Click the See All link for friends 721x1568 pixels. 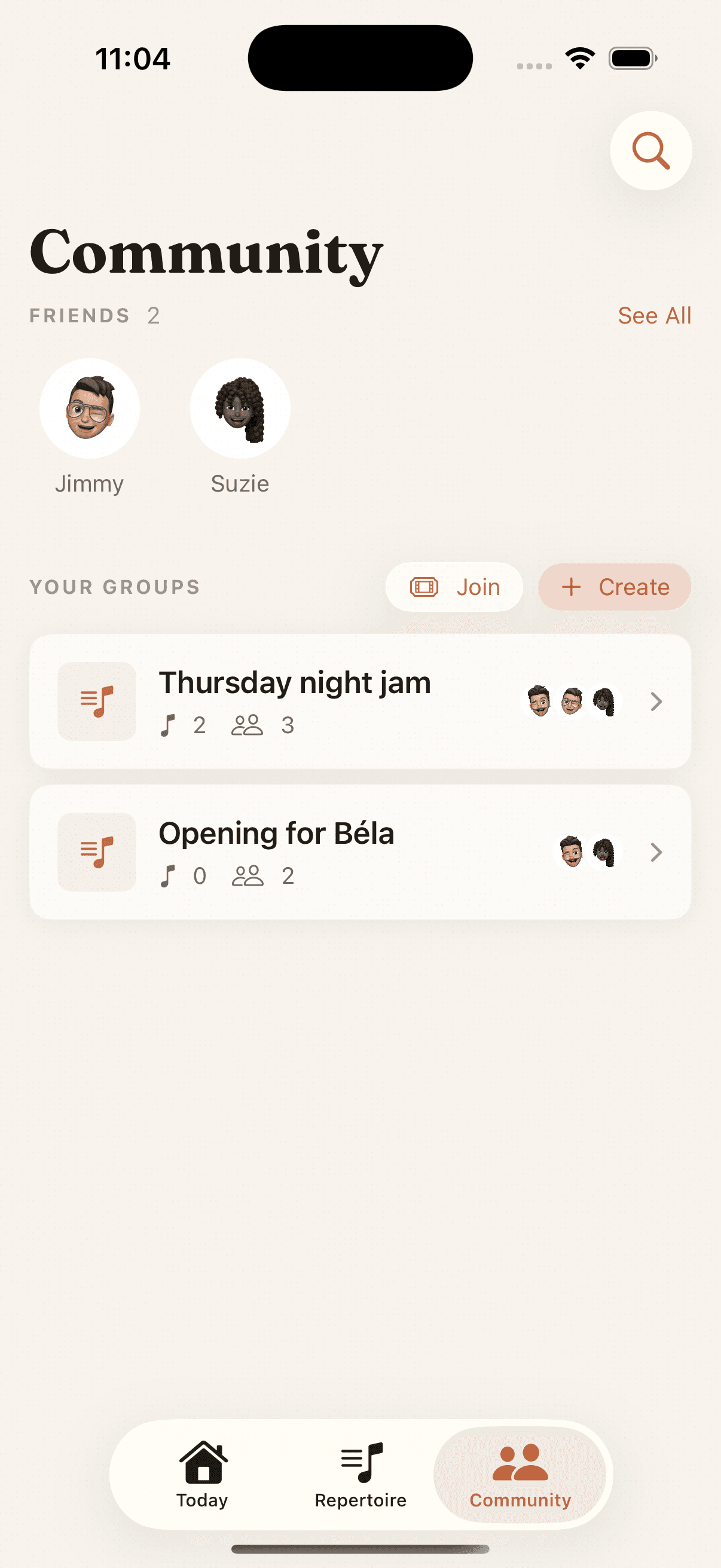click(654, 315)
